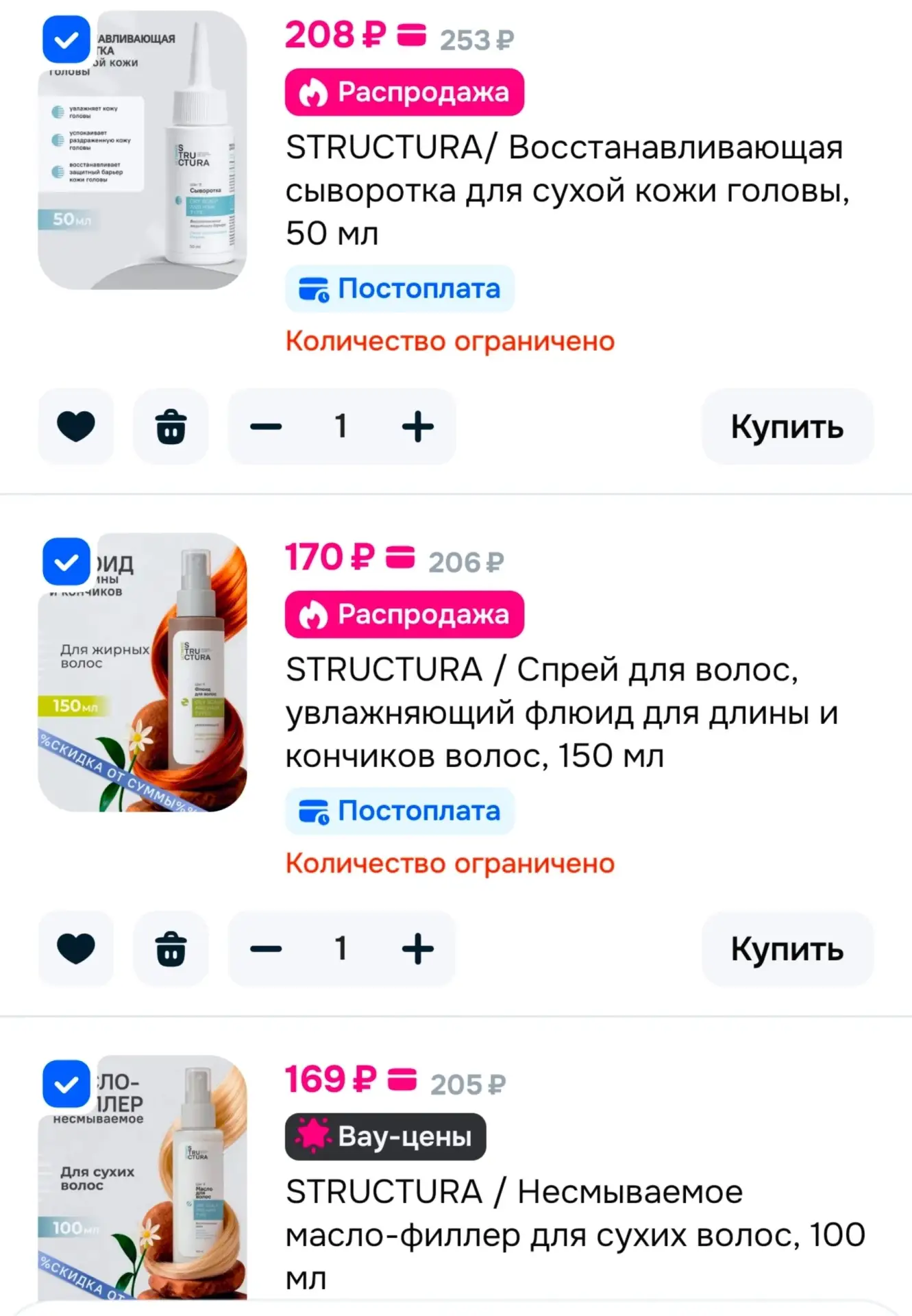
Task: Open the STRUCTURA oil-filler product title
Action: [x=576, y=1234]
